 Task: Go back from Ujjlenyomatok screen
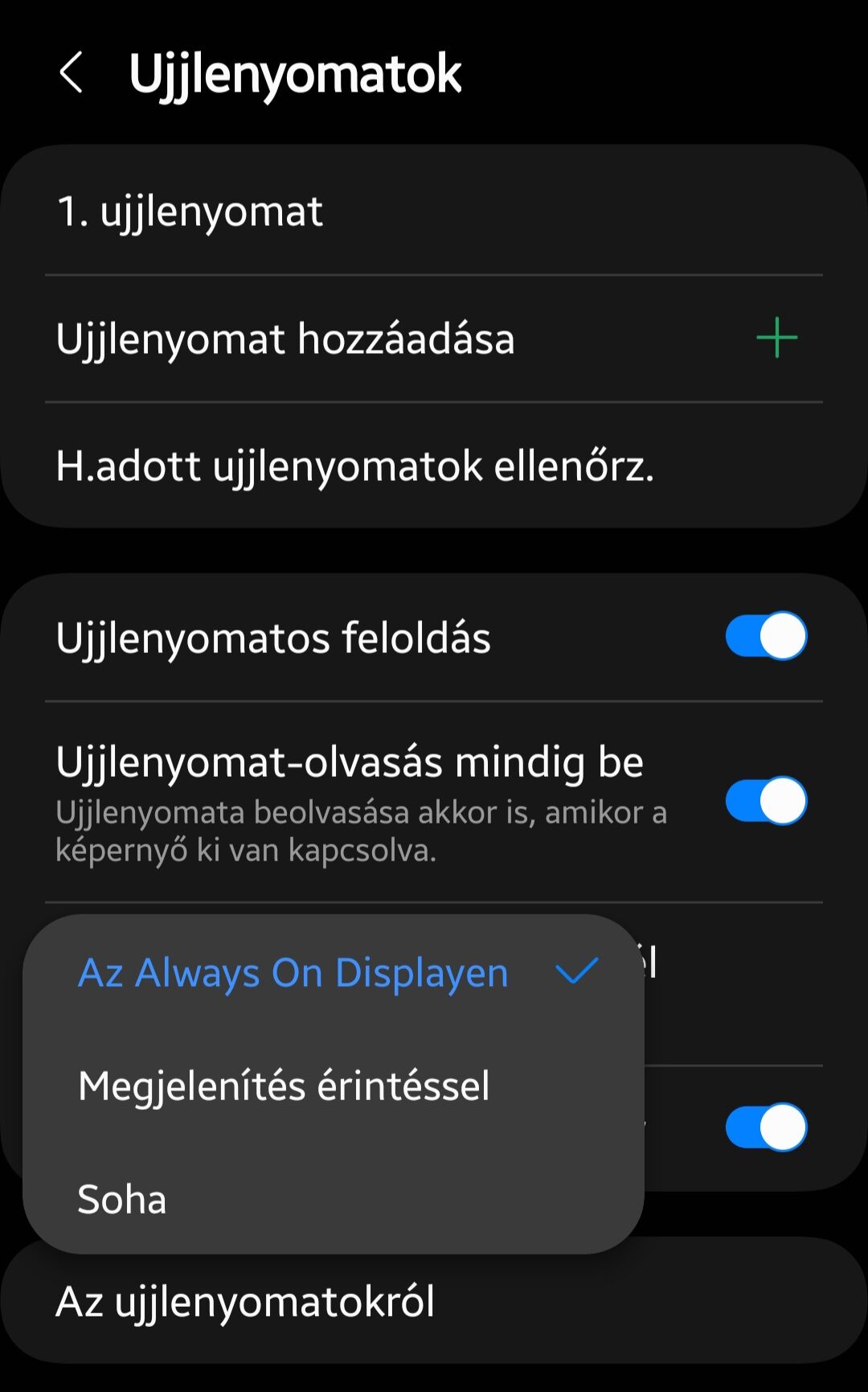tap(72, 72)
